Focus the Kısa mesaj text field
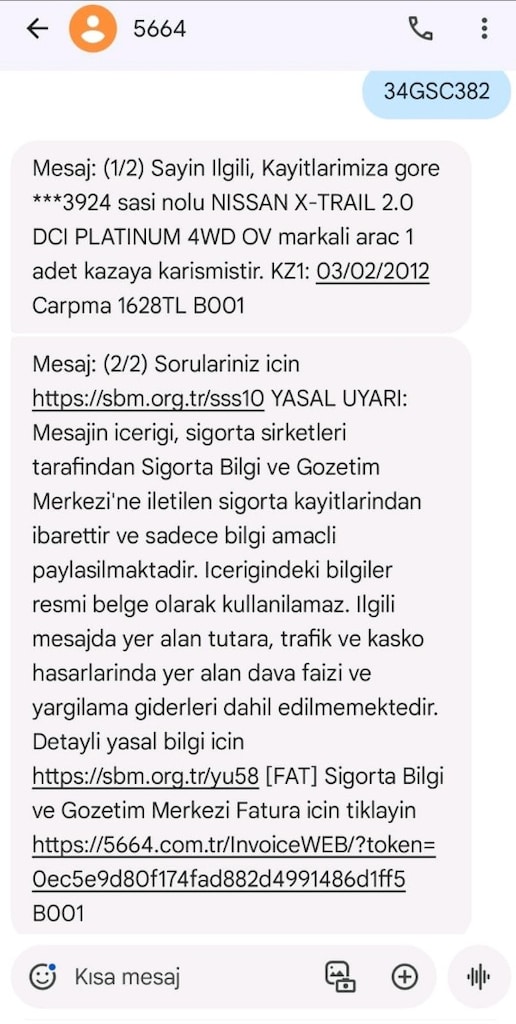This screenshot has height=1024, width=516. click(189, 977)
